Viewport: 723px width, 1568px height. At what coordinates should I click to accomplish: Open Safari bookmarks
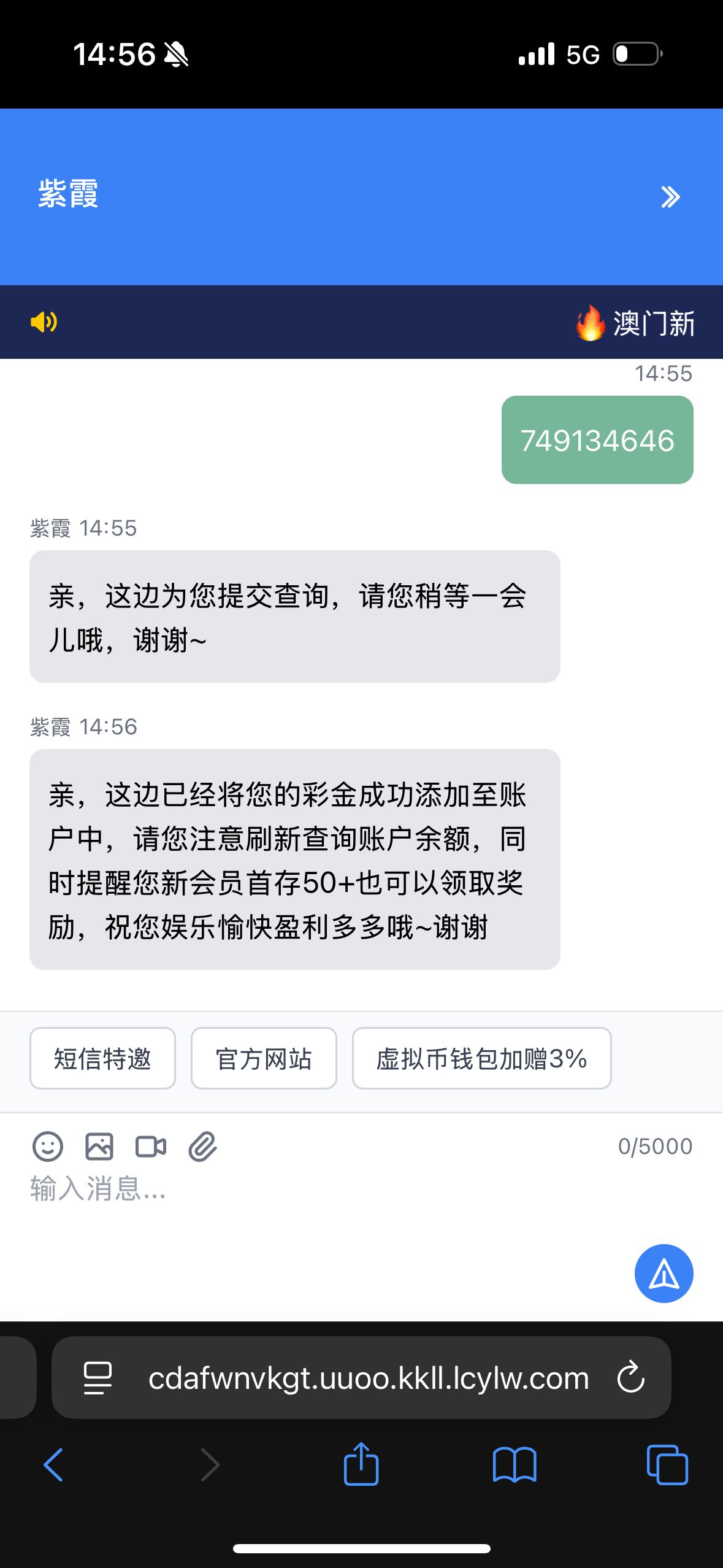click(515, 1465)
